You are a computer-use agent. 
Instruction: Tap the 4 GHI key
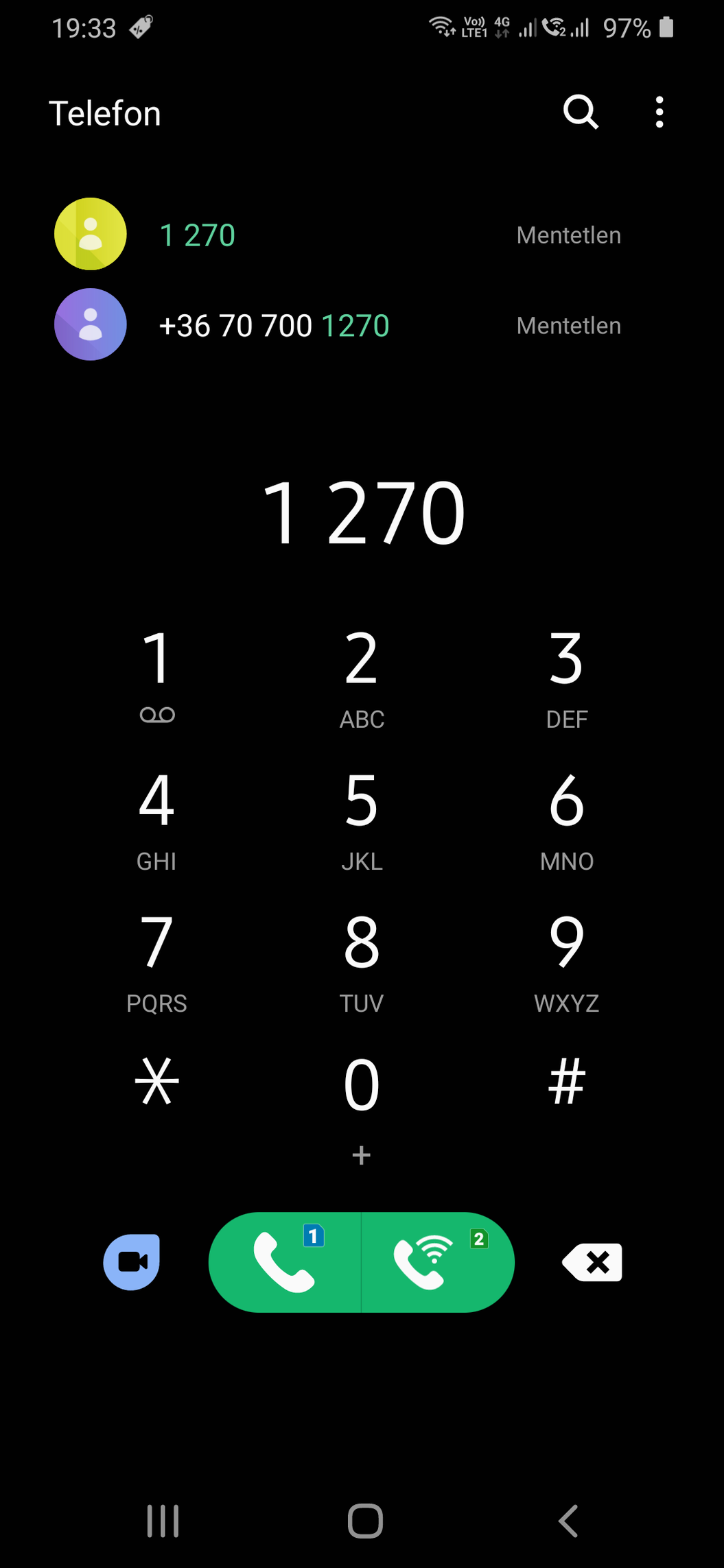(x=156, y=818)
